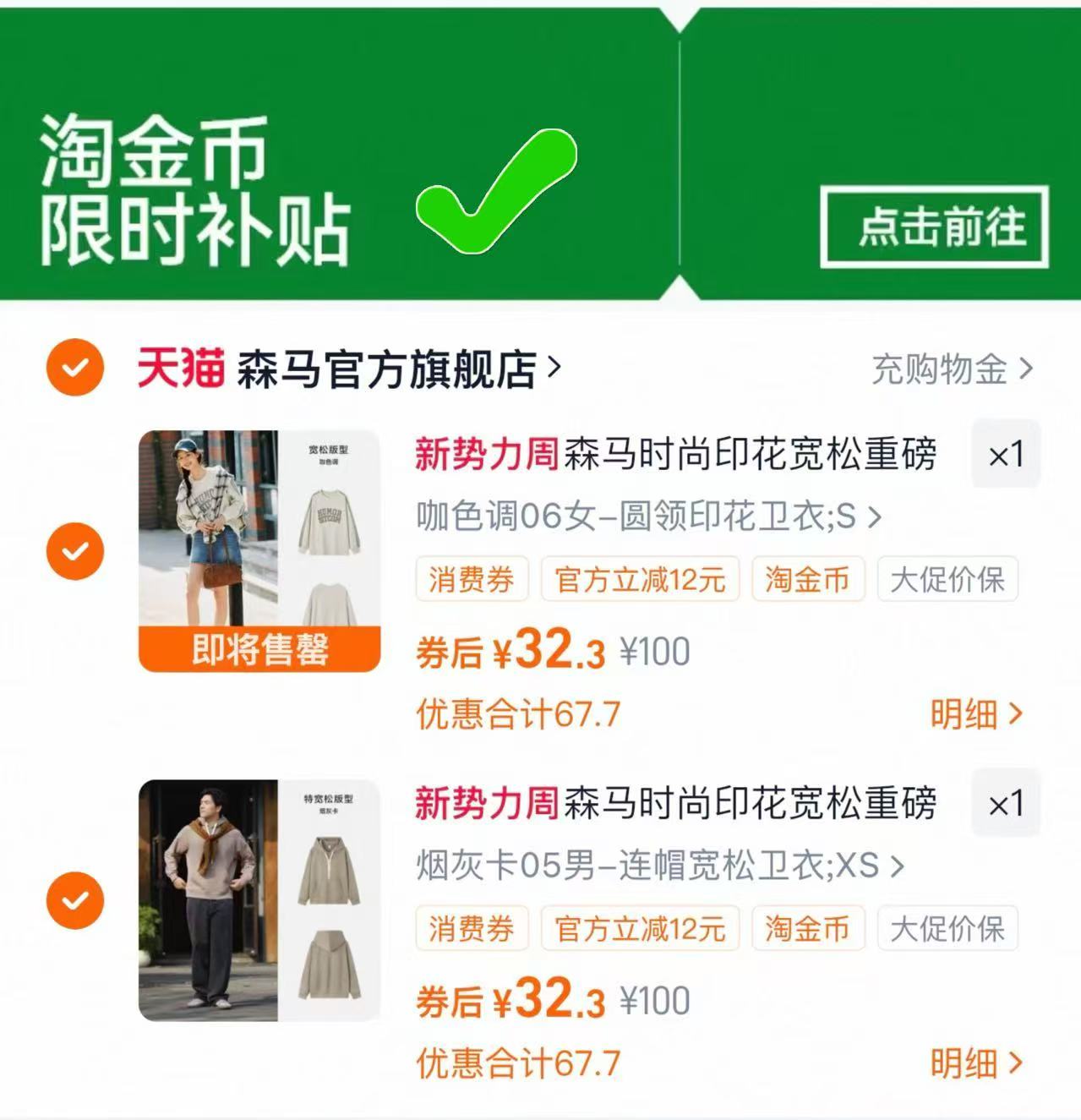Screen dimensions: 1081x1120
Task: Click the 大促价保 tag on the second item
Action: coord(947,929)
